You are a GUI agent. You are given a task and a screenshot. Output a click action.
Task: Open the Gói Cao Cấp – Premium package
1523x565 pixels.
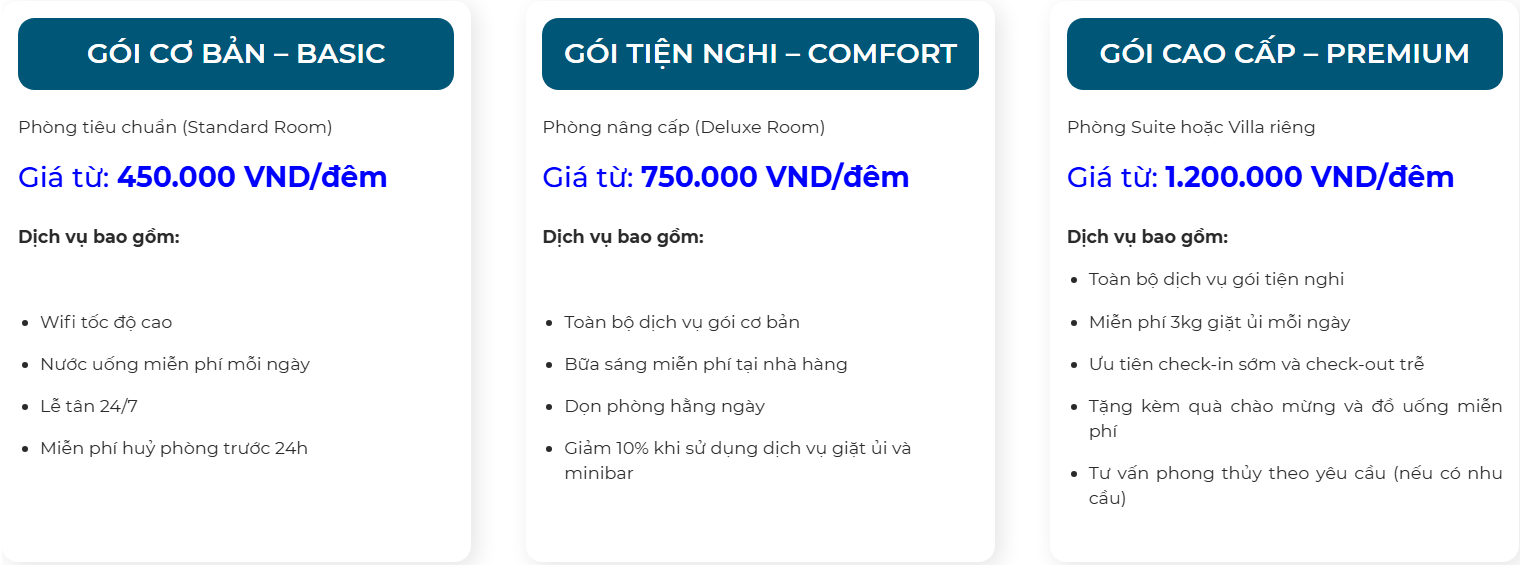[x=1284, y=54]
